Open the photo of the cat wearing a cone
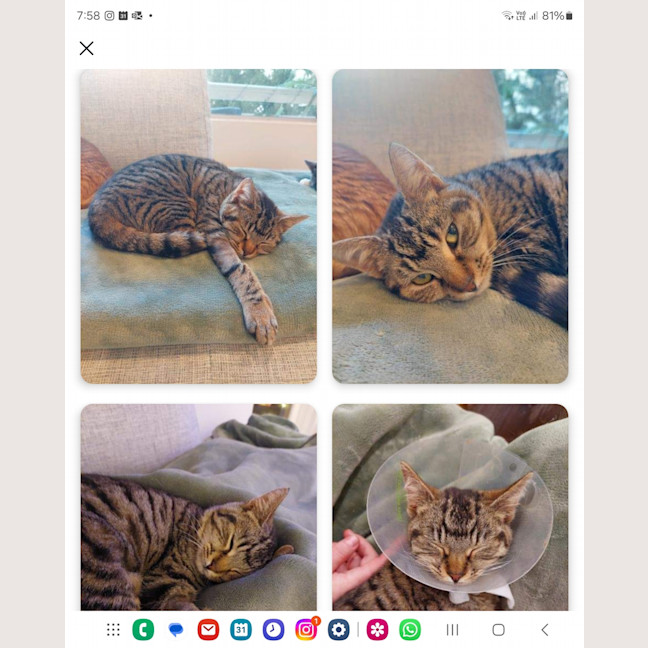The width and height of the screenshot is (648, 648). (x=450, y=506)
